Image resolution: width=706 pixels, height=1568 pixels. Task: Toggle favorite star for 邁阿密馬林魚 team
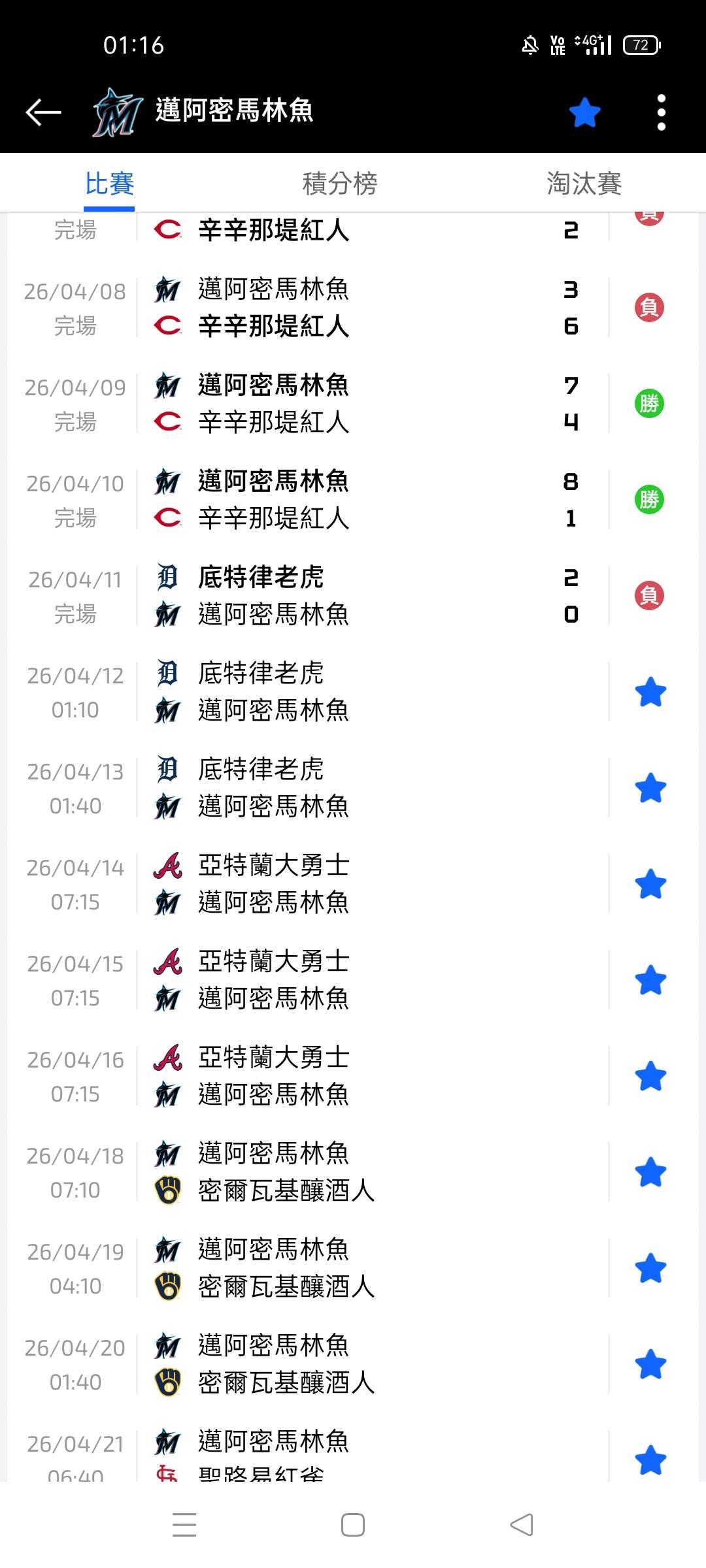tap(584, 112)
